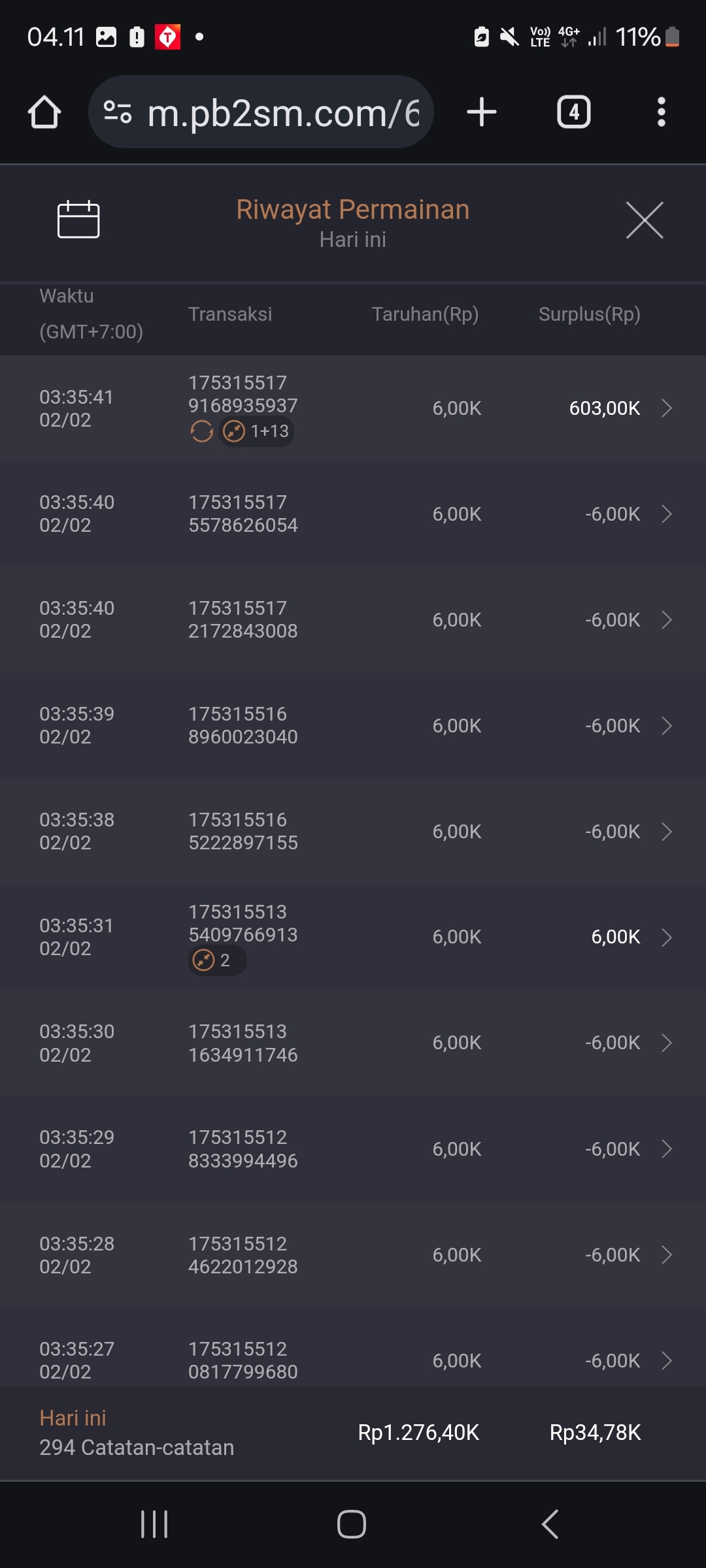Open the 03:35:38 game record
Viewport: 706px width, 1568px height.
point(353,832)
